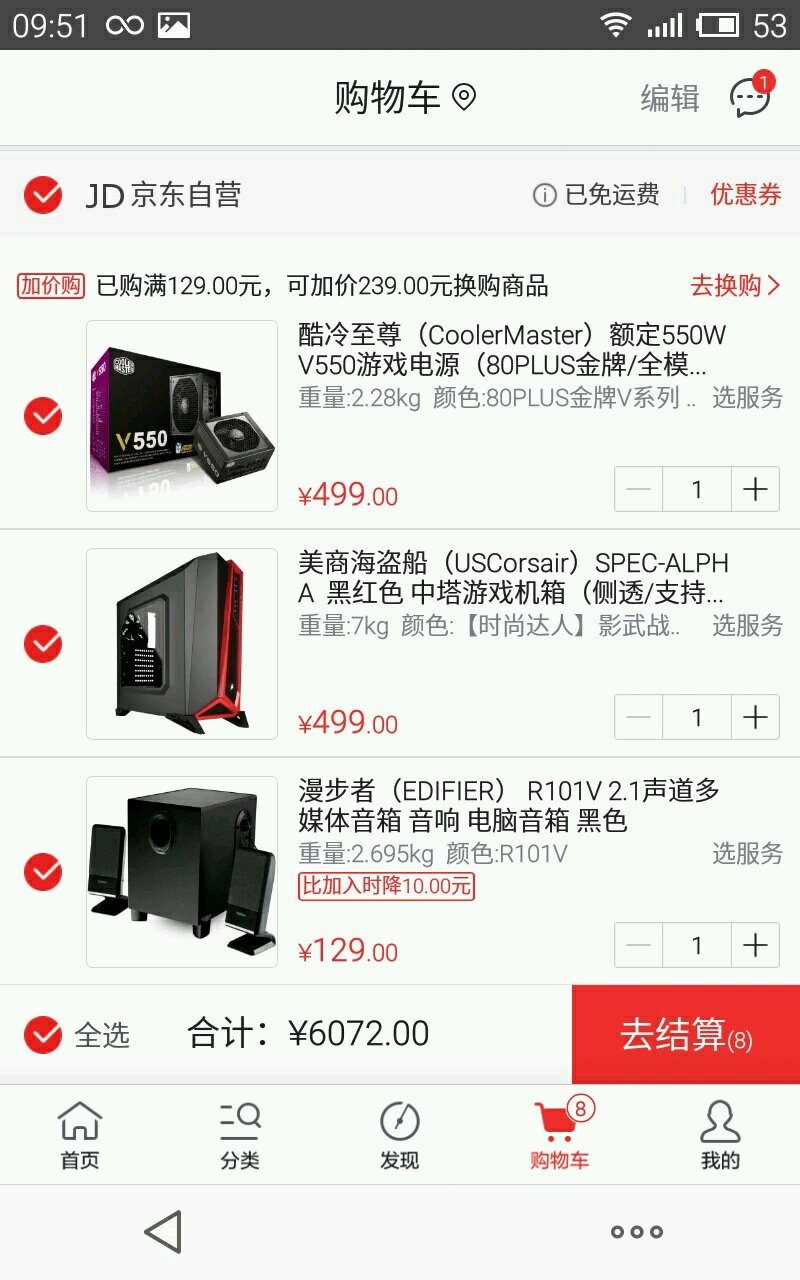Increase quantity of CoolerMaster V550

[x=755, y=489]
